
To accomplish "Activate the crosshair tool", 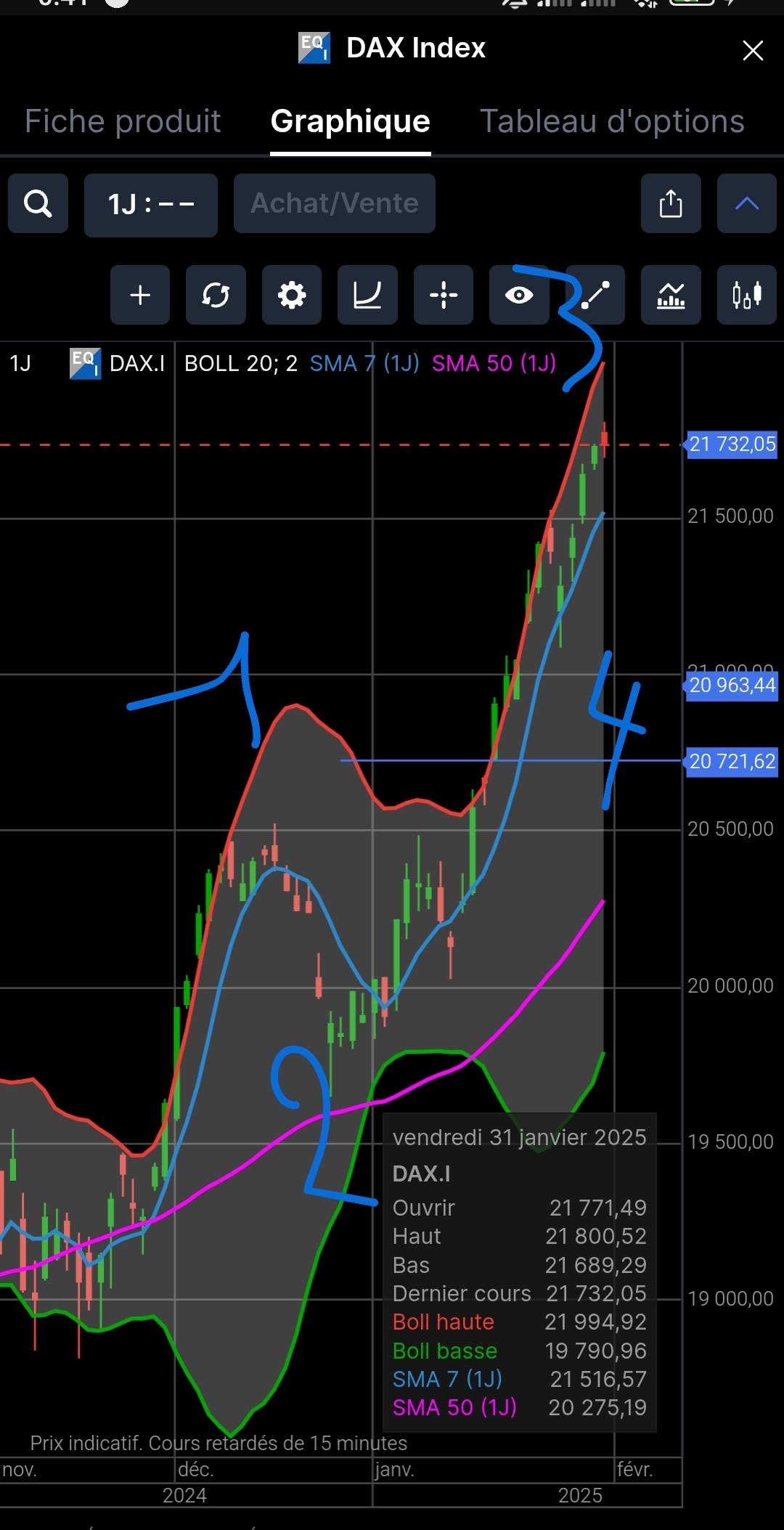I will 443,295.
